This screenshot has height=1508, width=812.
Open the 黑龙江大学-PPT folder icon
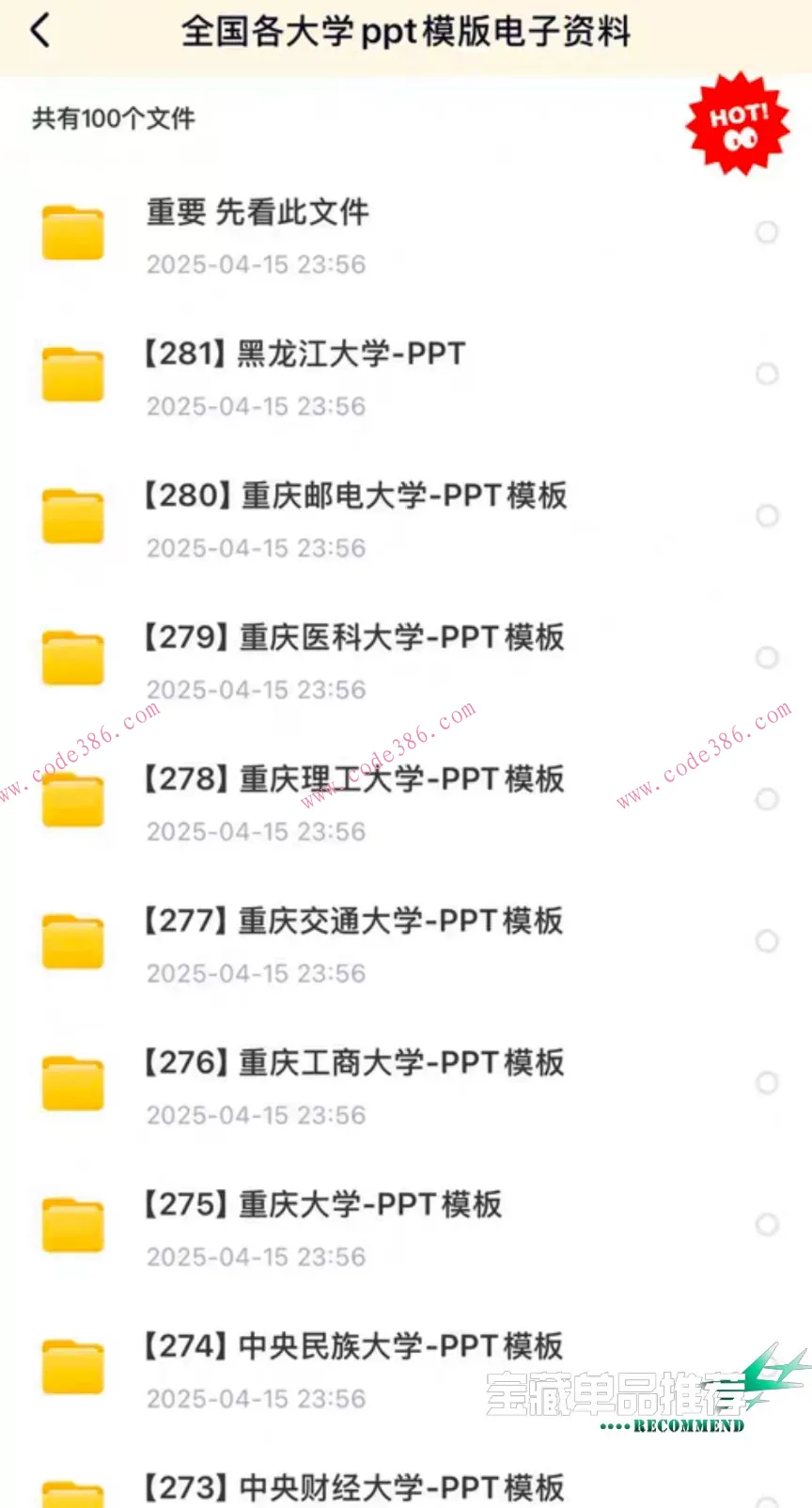pyautogui.click(x=73, y=374)
